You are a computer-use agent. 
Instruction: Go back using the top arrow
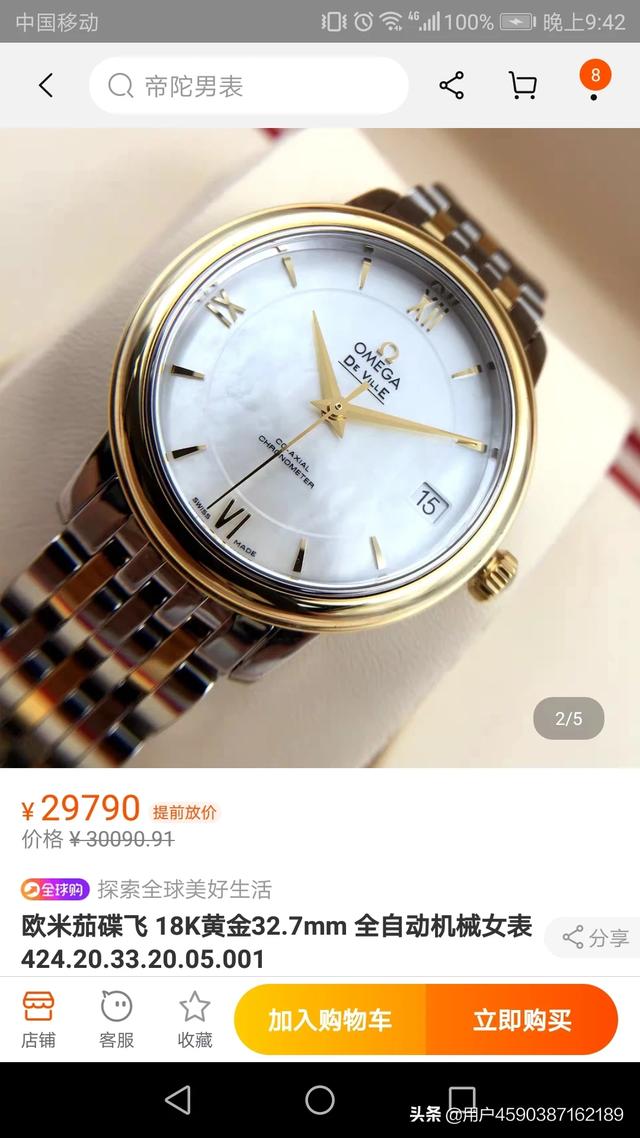click(46, 86)
